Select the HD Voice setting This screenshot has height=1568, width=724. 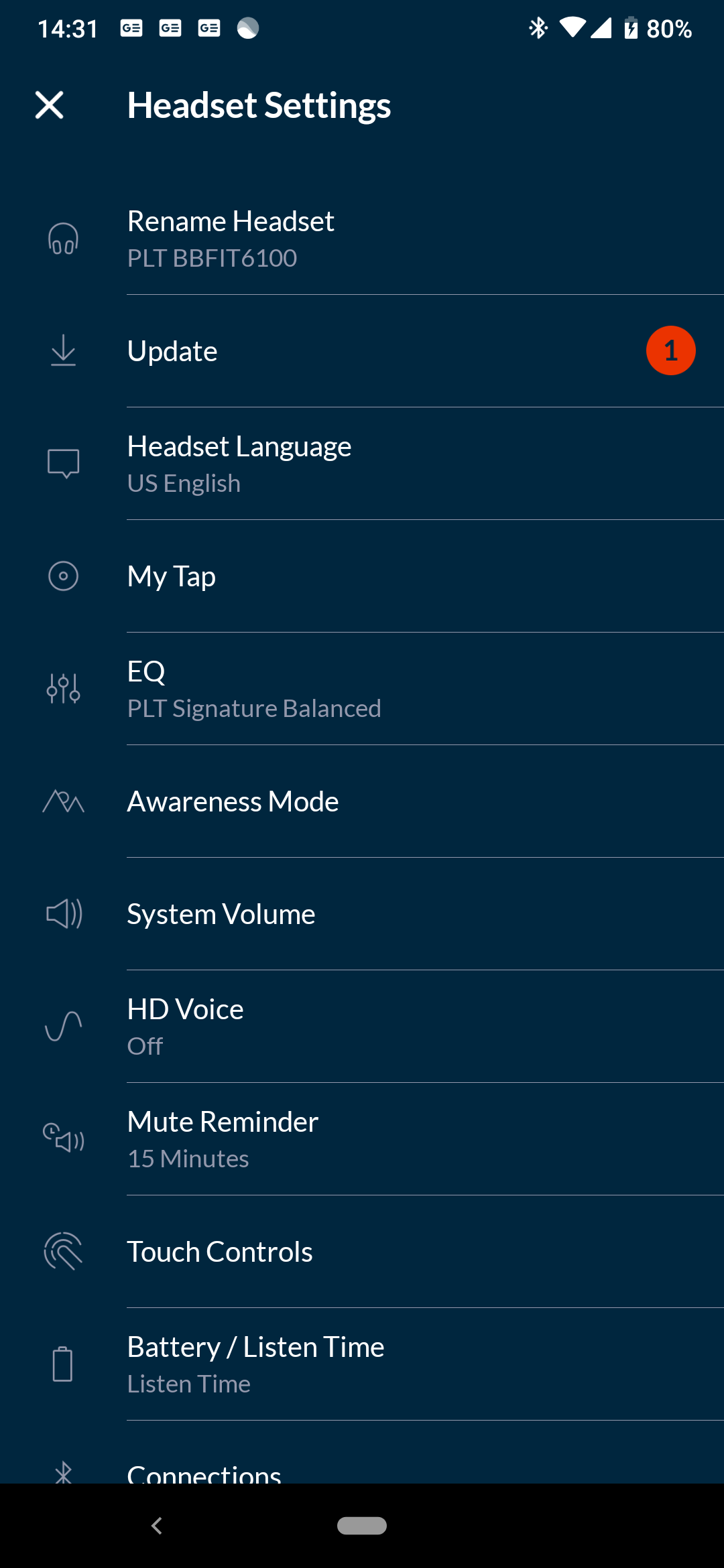(362, 1027)
